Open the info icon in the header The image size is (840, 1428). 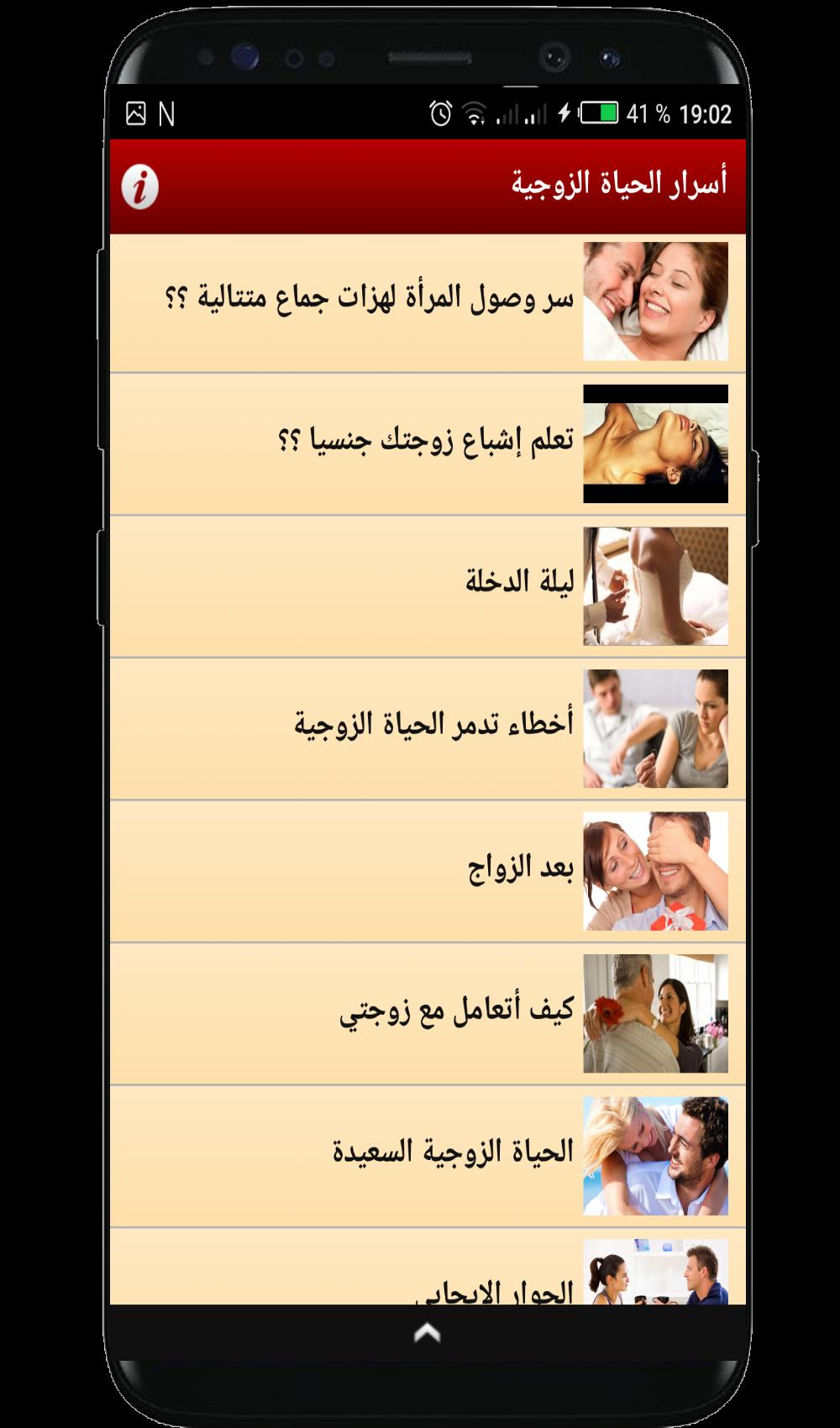click(x=139, y=186)
